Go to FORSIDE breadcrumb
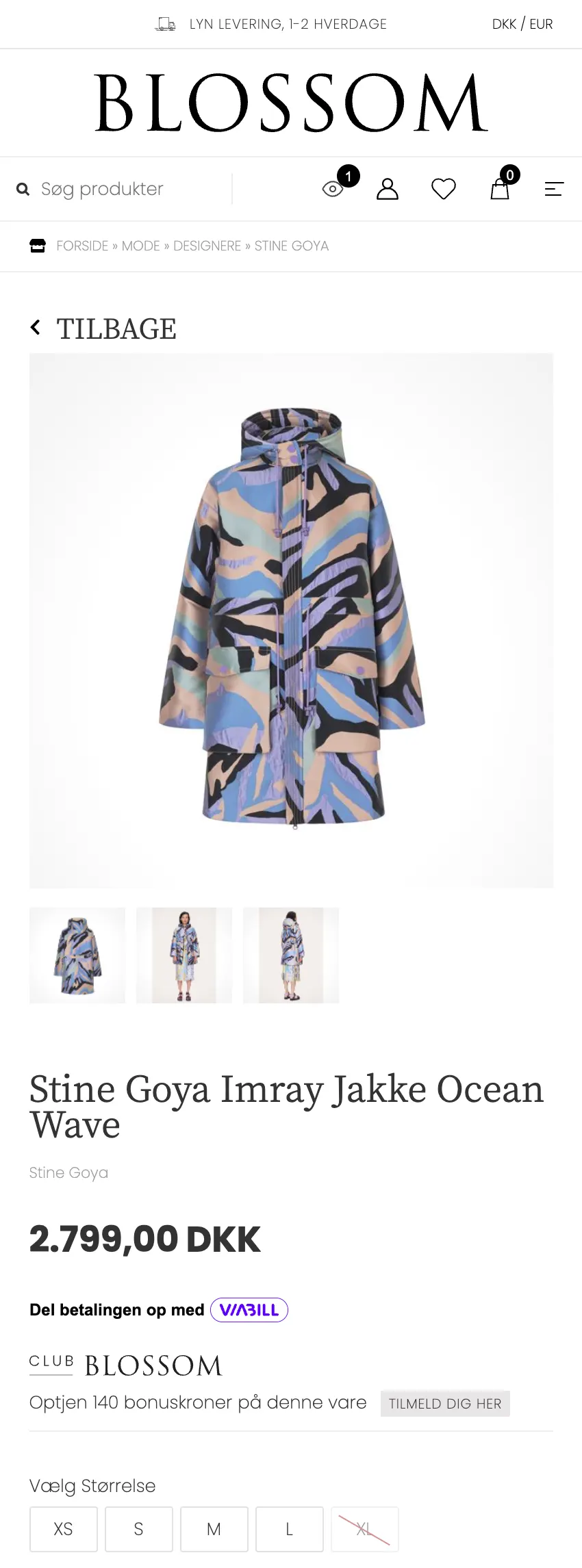The height and width of the screenshot is (1568, 582). pyautogui.click(x=82, y=246)
